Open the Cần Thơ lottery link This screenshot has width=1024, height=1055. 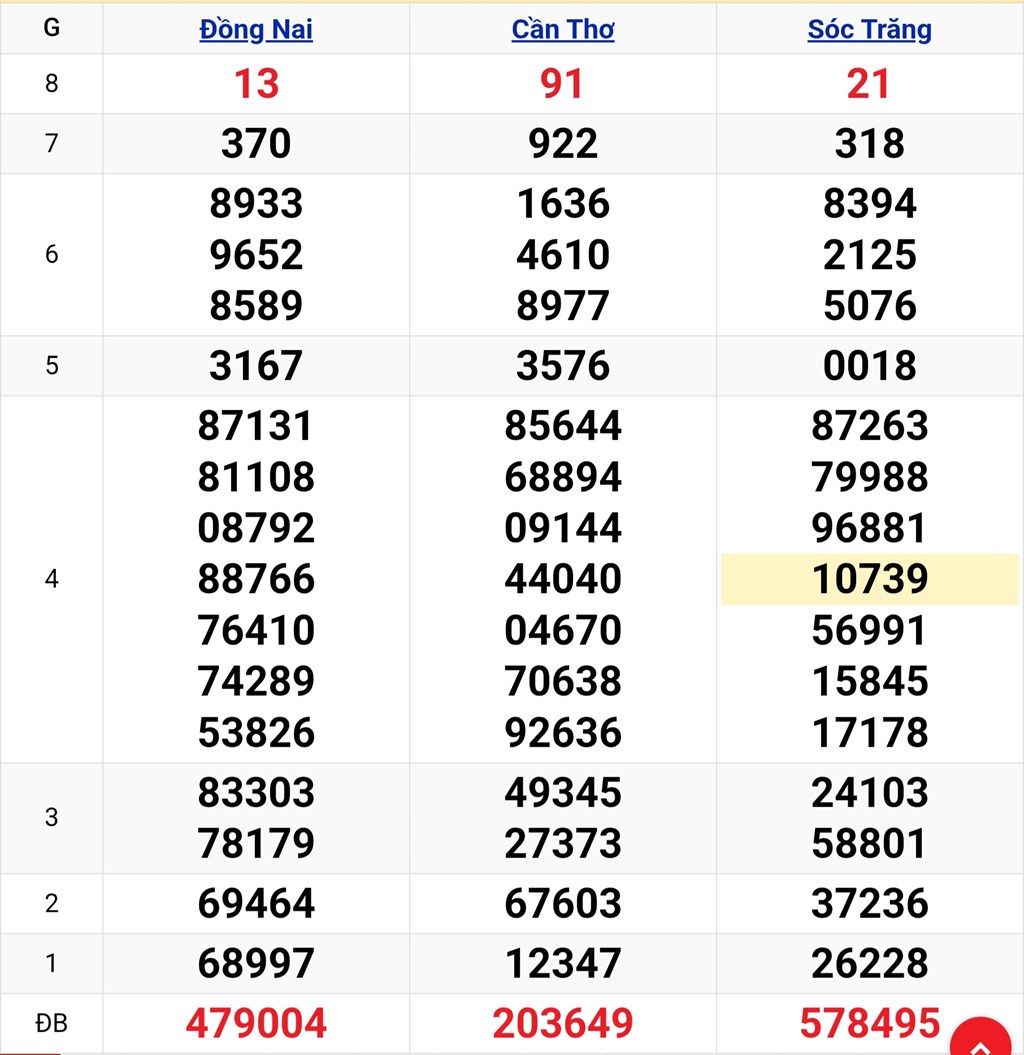562,30
